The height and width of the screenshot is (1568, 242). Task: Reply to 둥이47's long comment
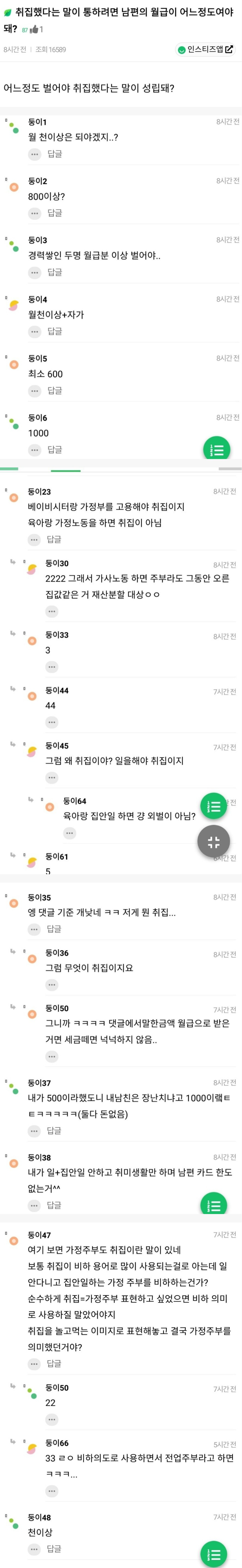[54, 1363]
